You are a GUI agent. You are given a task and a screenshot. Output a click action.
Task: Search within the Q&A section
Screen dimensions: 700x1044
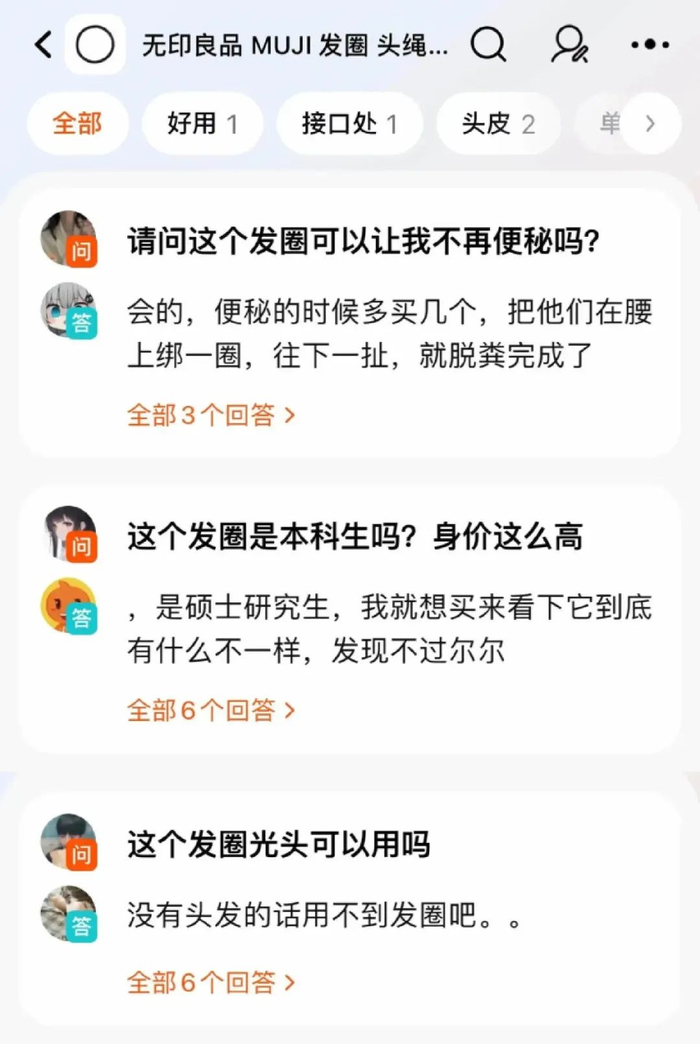[488, 45]
